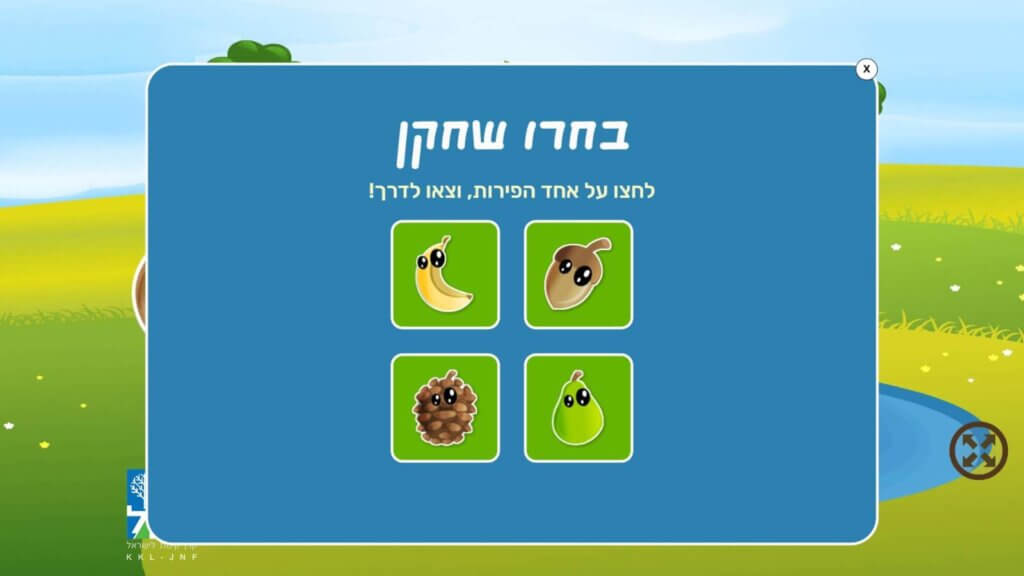This screenshot has height=576, width=1024.
Task: Pick the pine cone character
Action: pyautogui.click(x=445, y=407)
